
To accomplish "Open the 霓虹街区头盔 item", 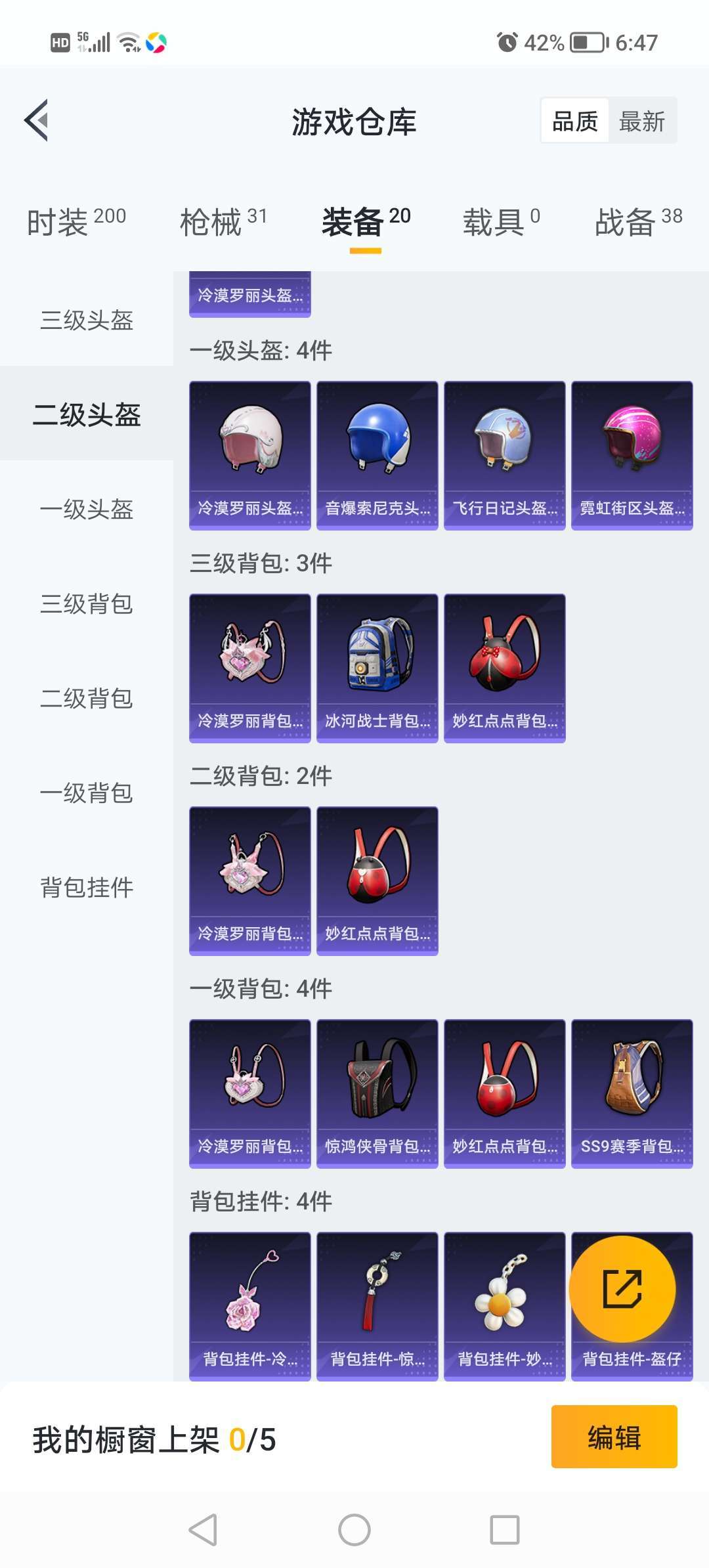I will click(632, 456).
